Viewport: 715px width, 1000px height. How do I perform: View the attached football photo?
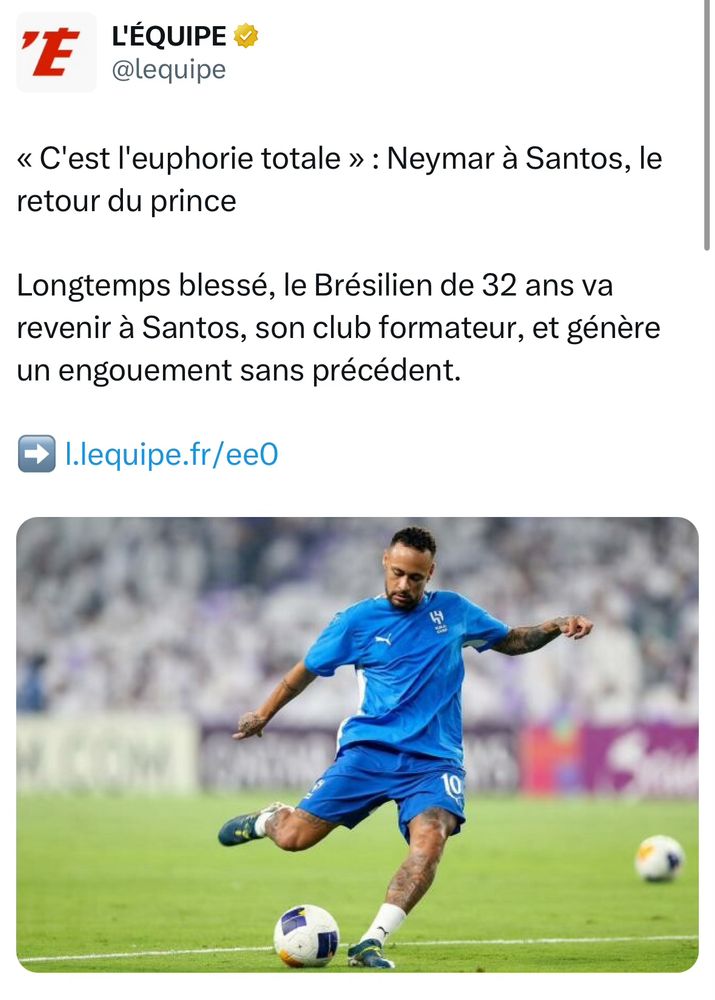point(357,744)
